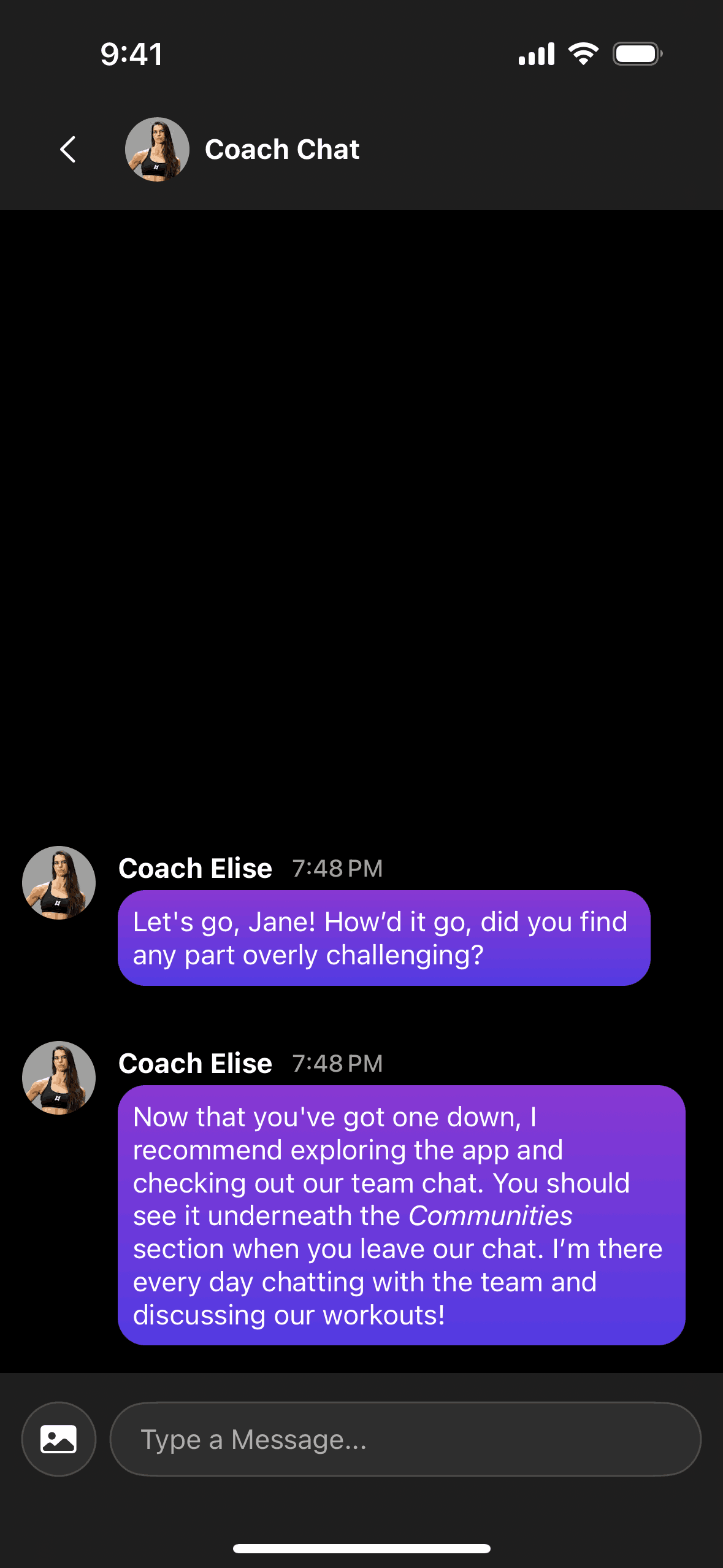The width and height of the screenshot is (723, 1568).
Task: Go back from Coach Chat
Action: coord(68,149)
